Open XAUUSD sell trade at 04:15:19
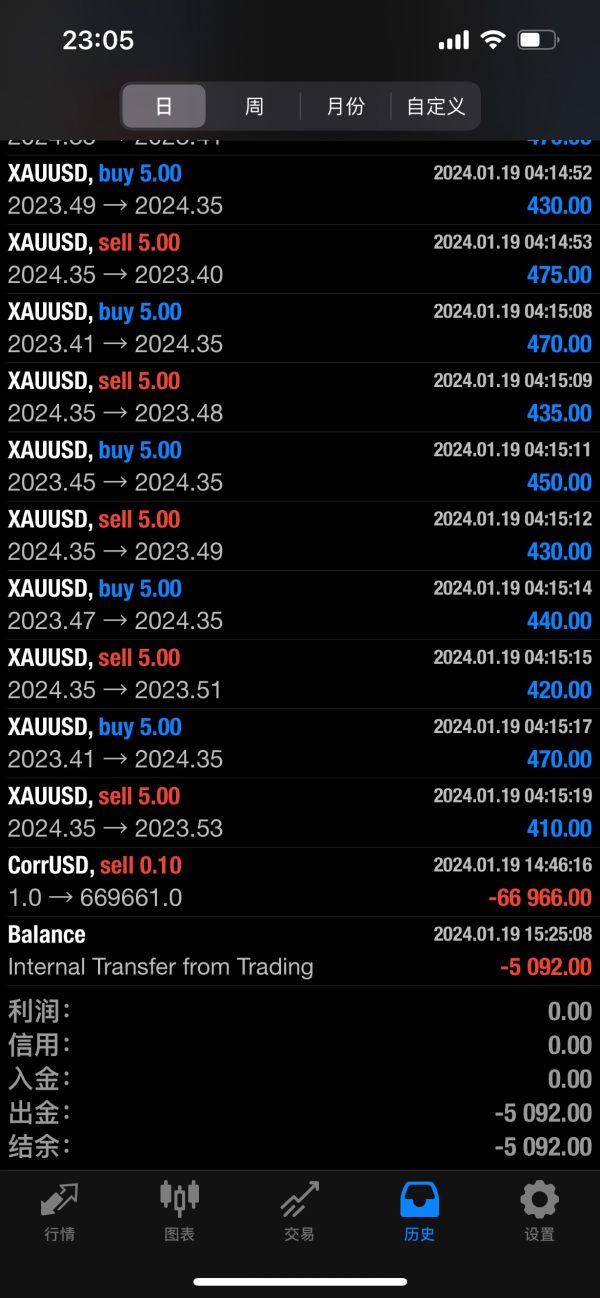 coord(300,813)
